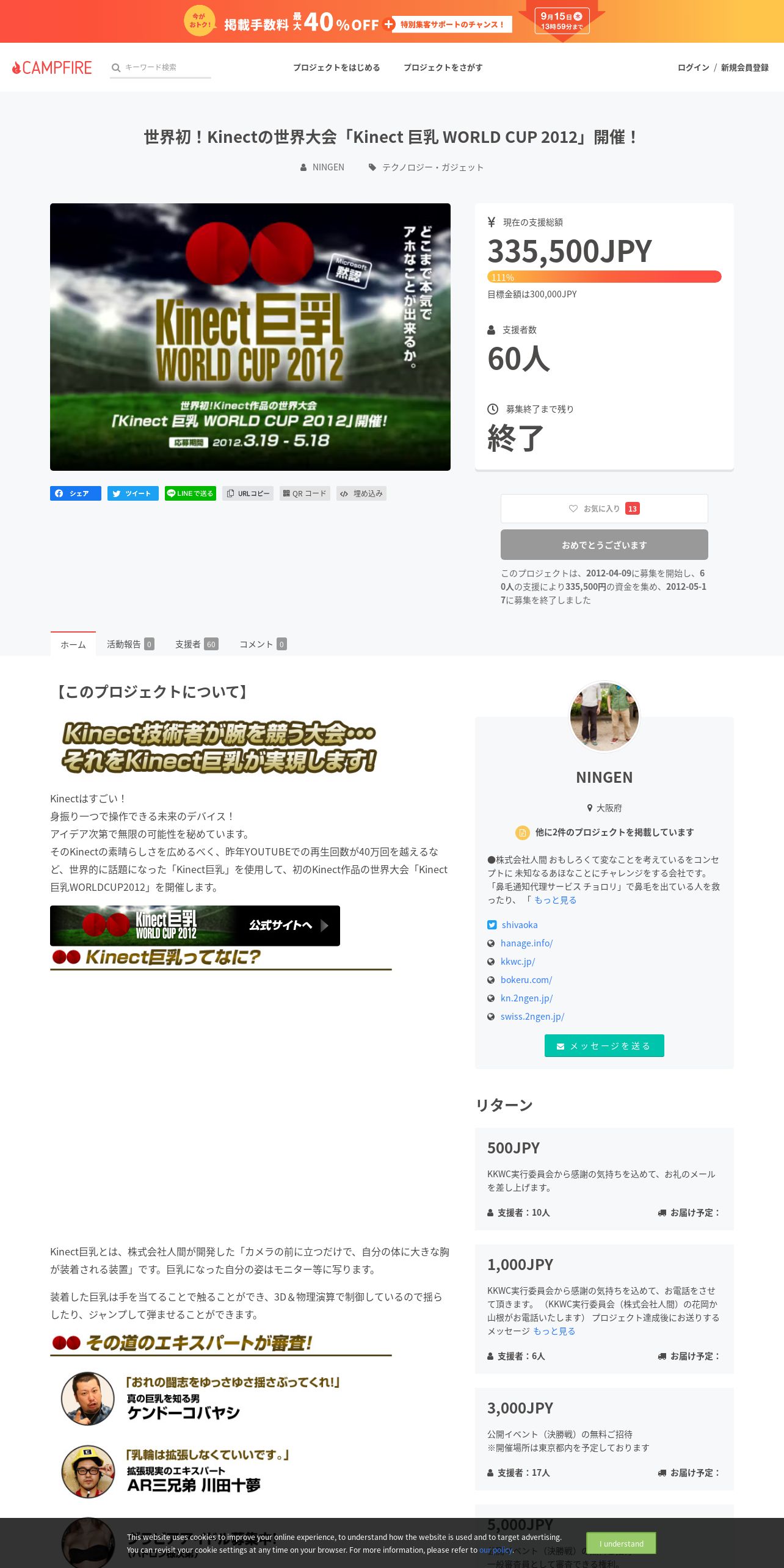Open プロジェクトをはじめる in top navigation
The image size is (784, 1568).
(336, 67)
